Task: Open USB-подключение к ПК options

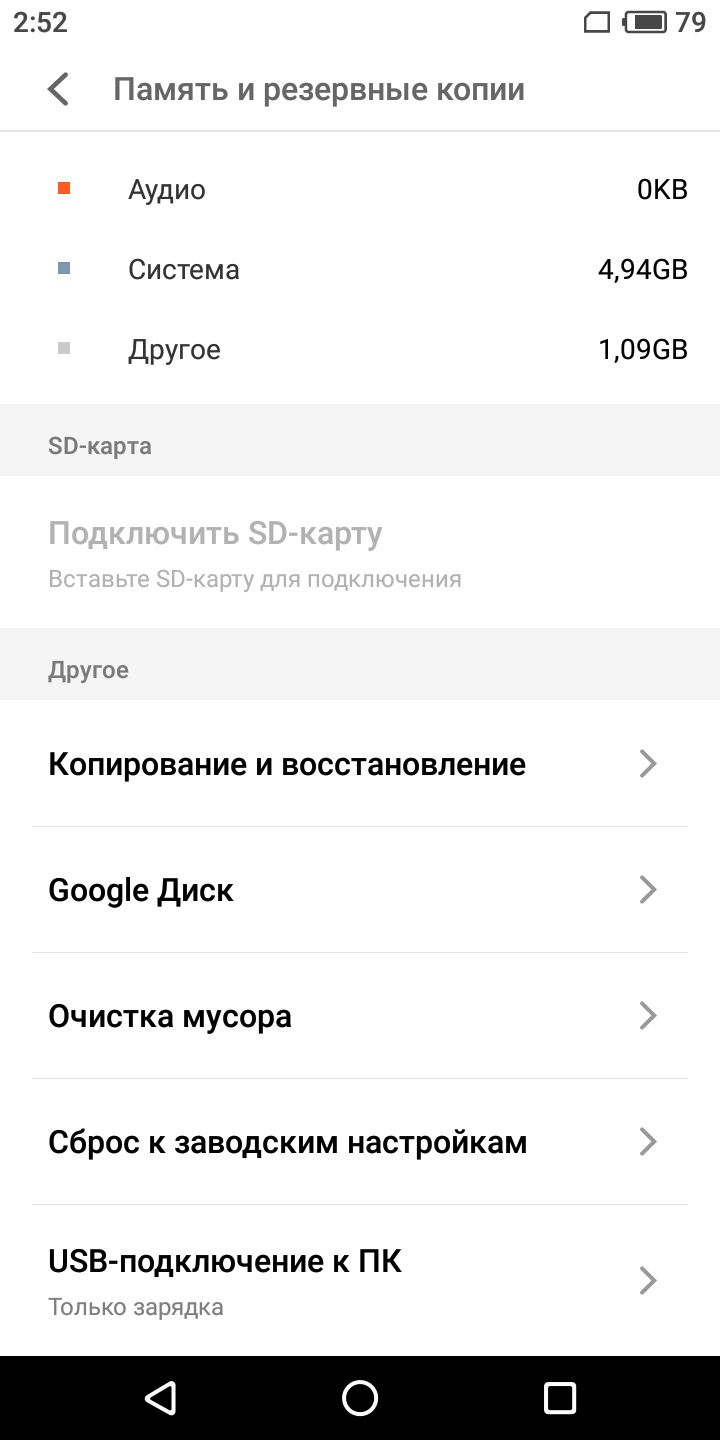Action: (360, 1278)
